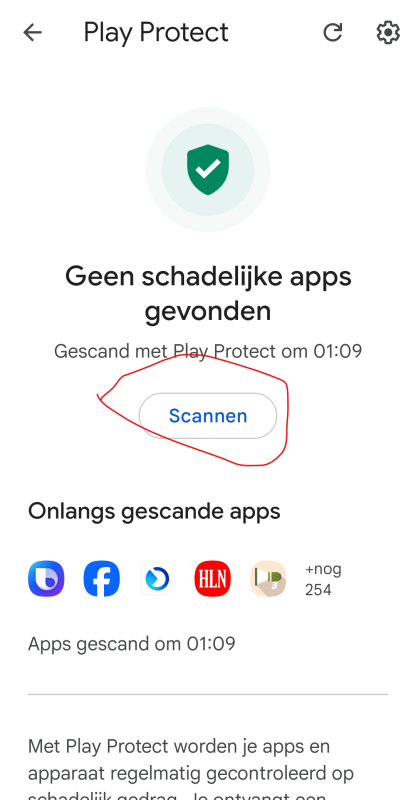Open the recently scanned apps row
416x800 pixels.
coord(208,579)
